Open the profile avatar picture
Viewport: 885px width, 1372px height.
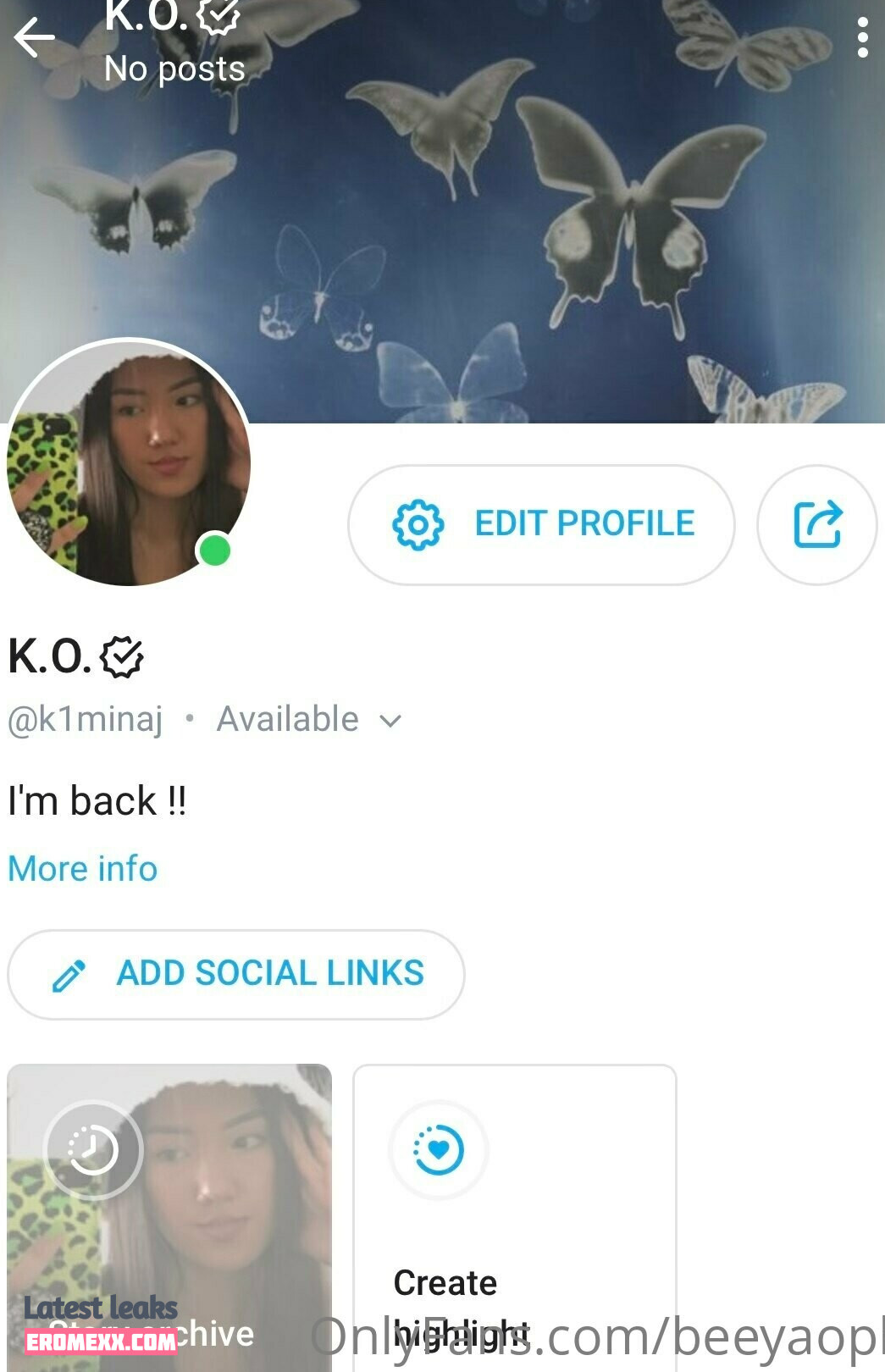(x=129, y=462)
